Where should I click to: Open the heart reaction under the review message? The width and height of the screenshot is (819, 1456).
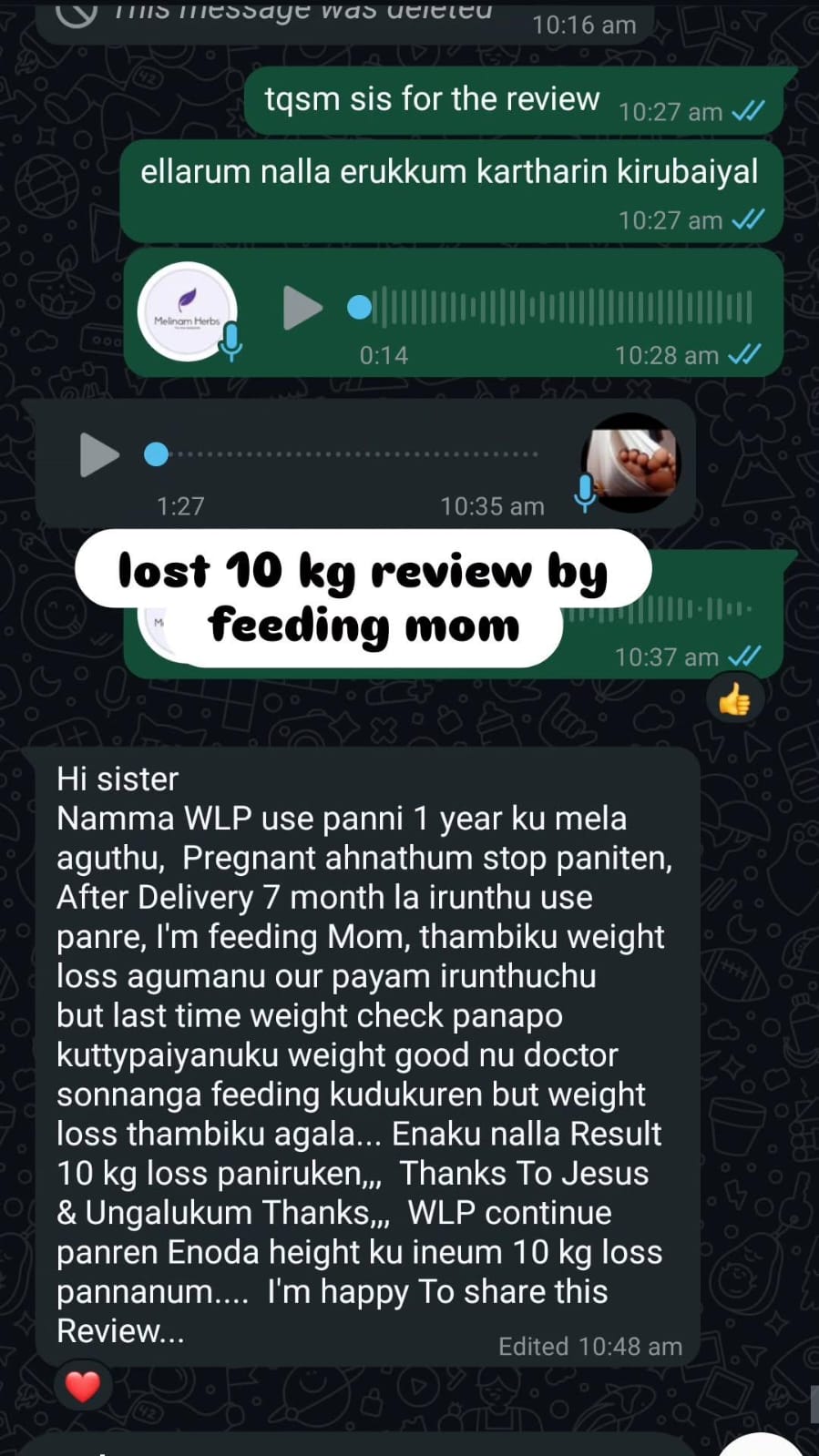(x=83, y=1386)
